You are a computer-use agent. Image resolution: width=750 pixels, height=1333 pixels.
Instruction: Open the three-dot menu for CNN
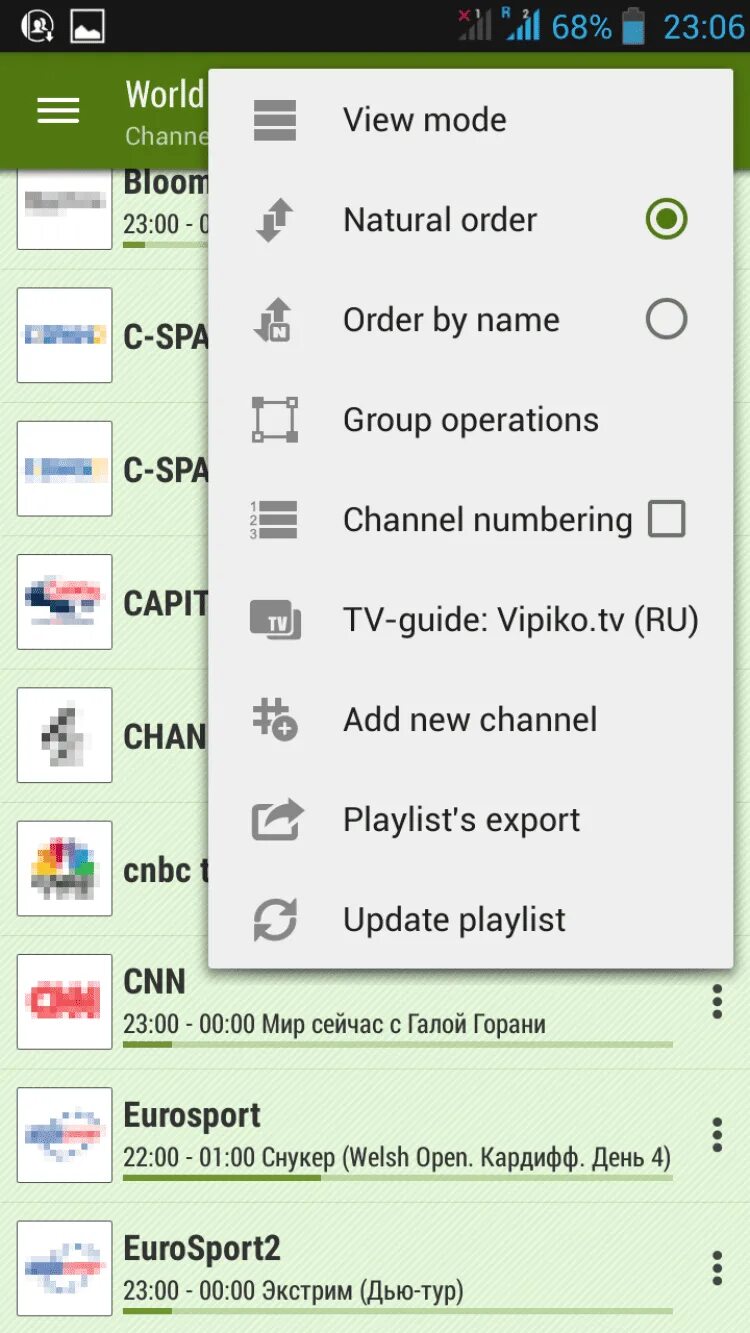pyautogui.click(x=716, y=1001)
